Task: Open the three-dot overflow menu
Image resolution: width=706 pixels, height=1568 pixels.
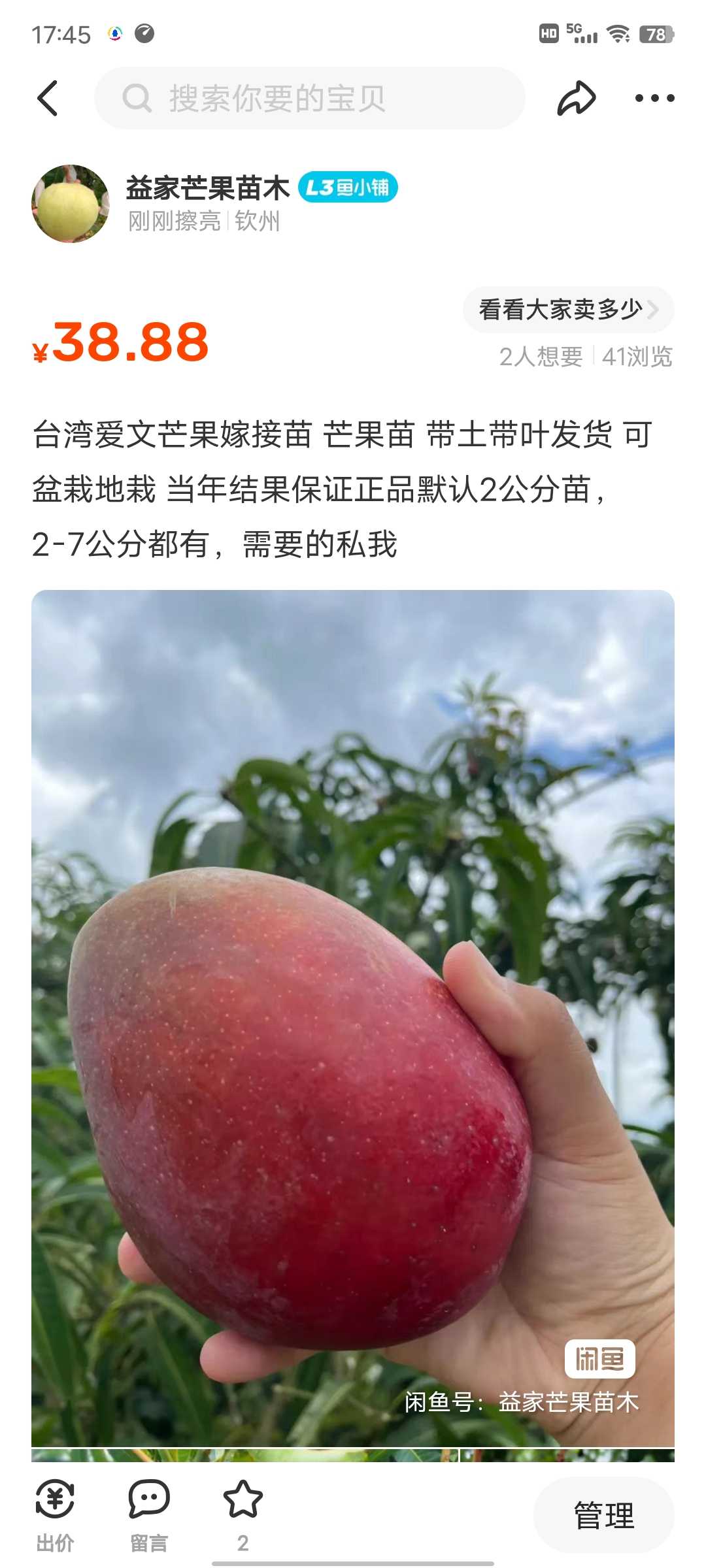Action: click(x=654, y=98)
